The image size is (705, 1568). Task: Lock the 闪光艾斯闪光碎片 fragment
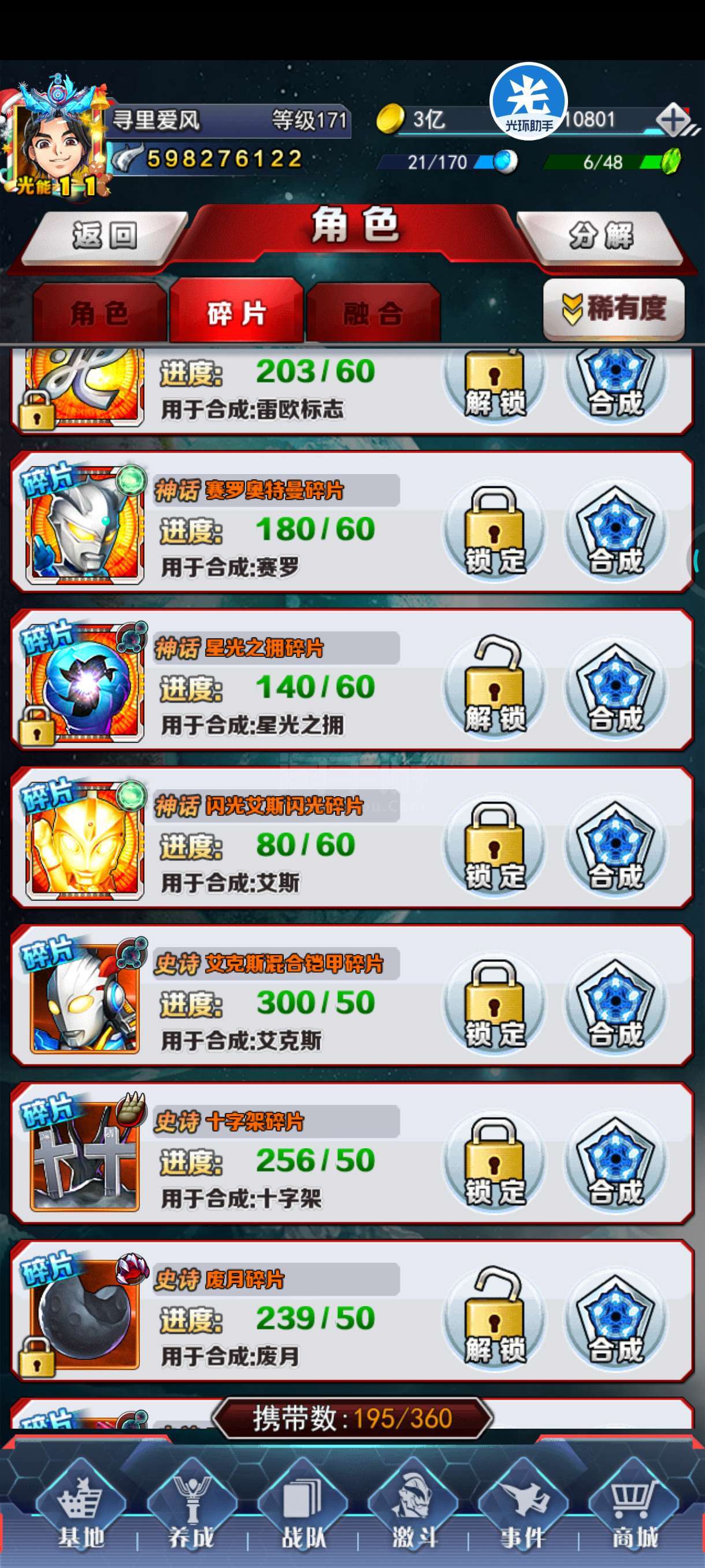[494, 845]
